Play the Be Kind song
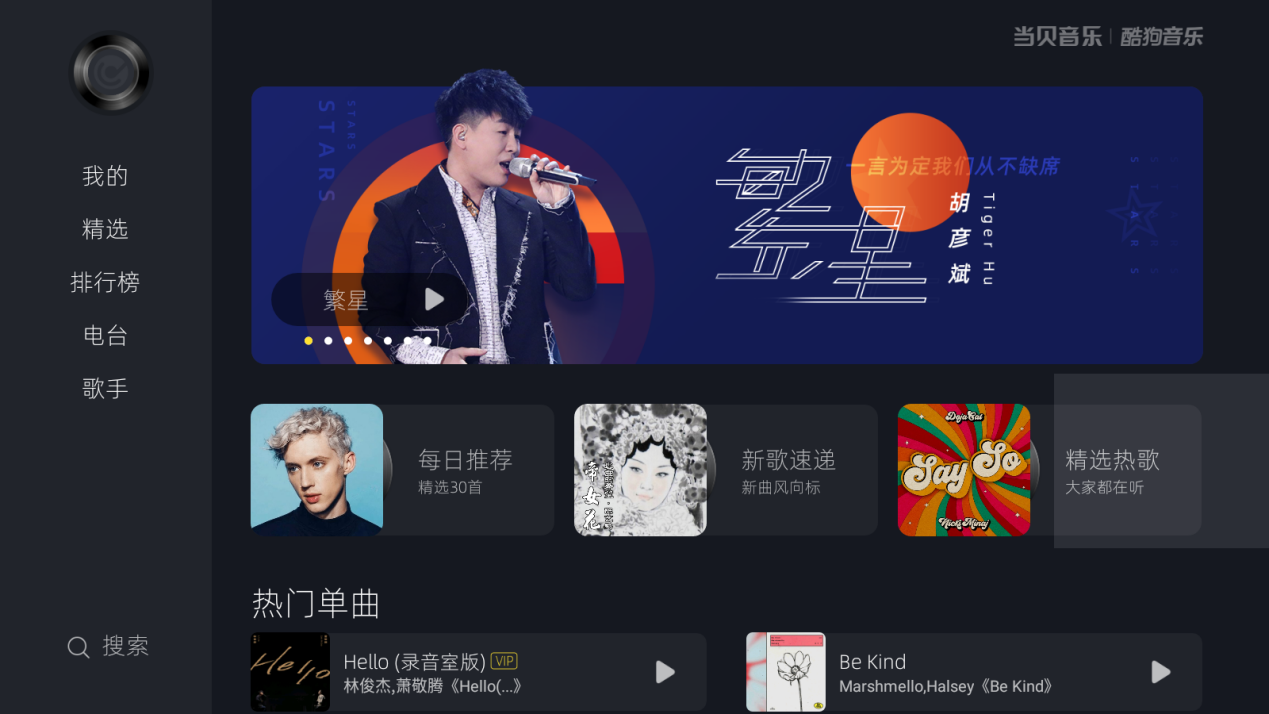The image size is (1269, 714). coord(1160,672)
